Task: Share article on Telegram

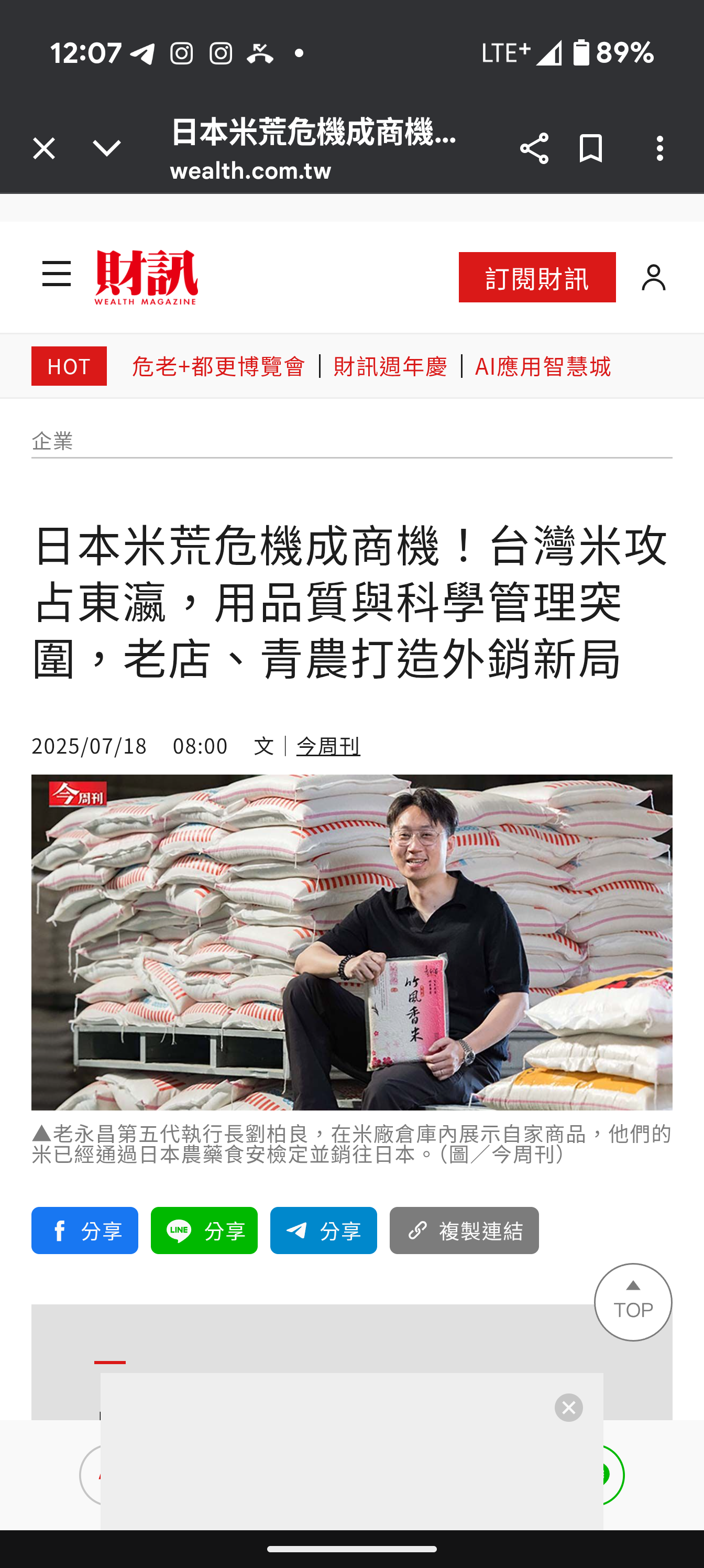Action: point(323,1230)
